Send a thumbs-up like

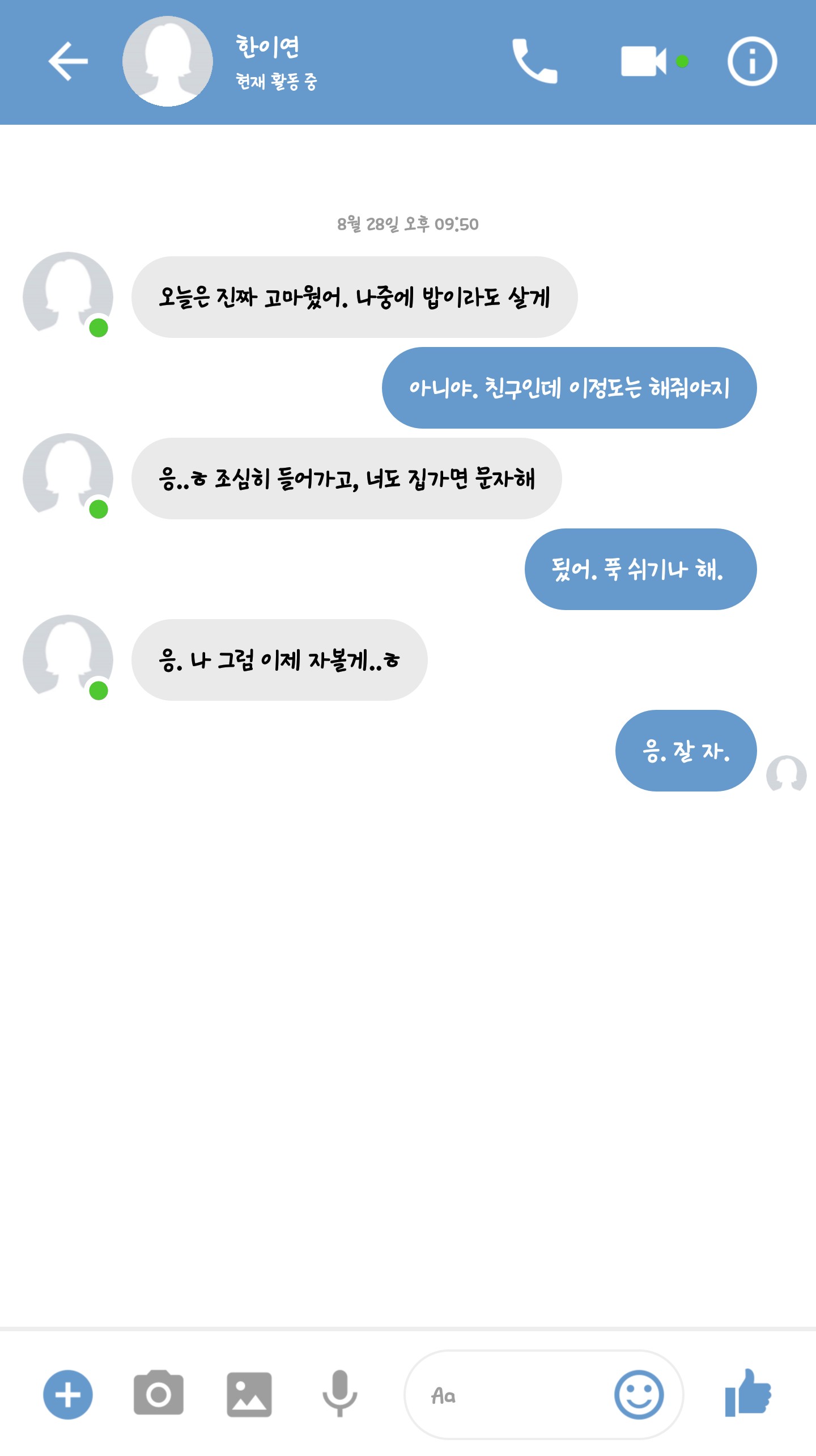[x=748, y=1393]
